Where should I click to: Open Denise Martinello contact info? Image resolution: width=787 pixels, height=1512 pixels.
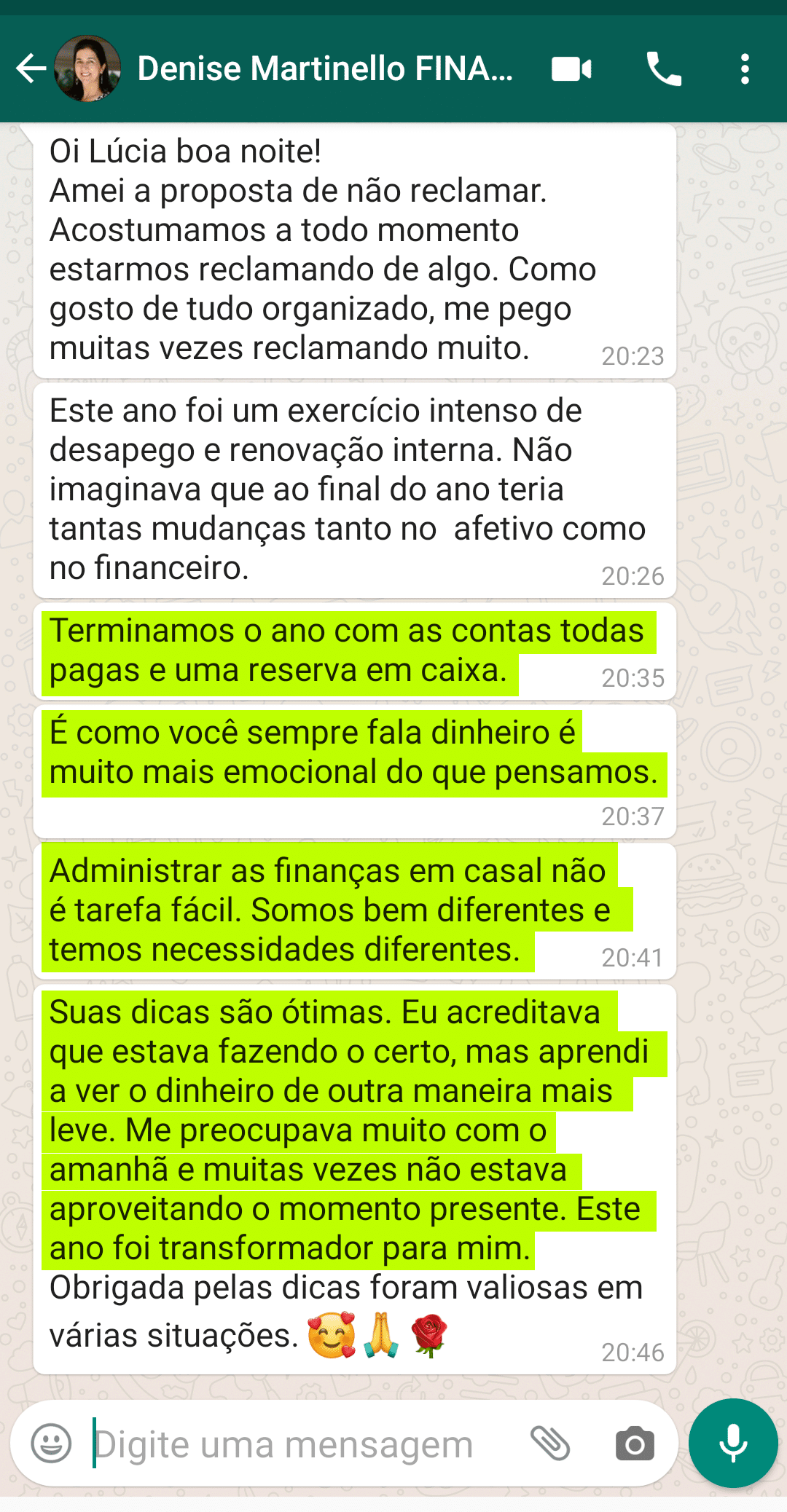[x=324, y=69]
